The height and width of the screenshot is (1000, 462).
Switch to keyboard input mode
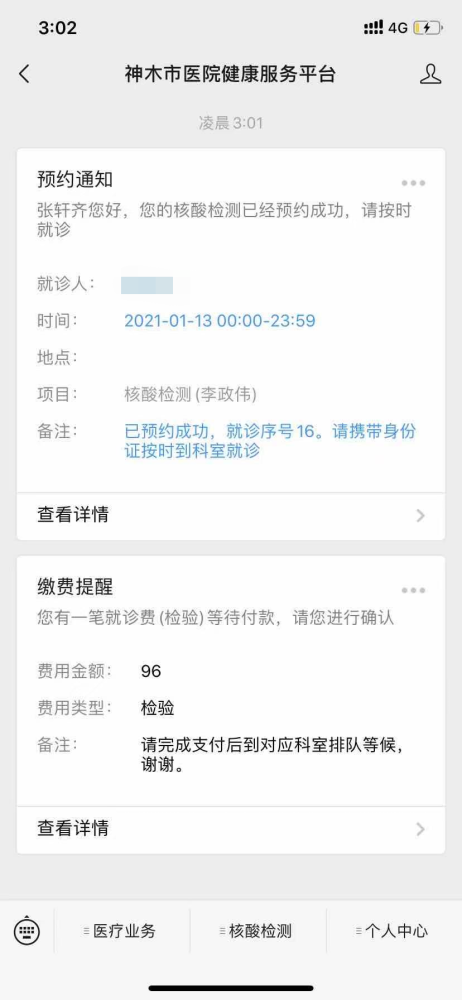pos(27,931)
